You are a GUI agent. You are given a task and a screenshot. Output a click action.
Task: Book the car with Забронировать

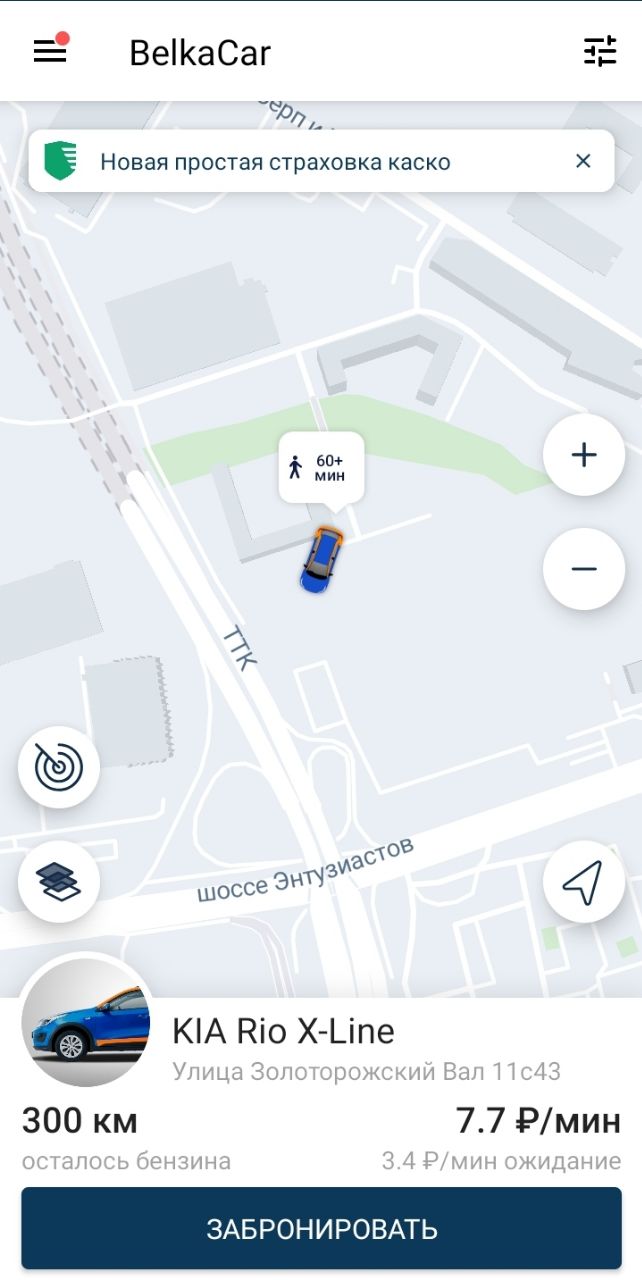click(321, 1229)
